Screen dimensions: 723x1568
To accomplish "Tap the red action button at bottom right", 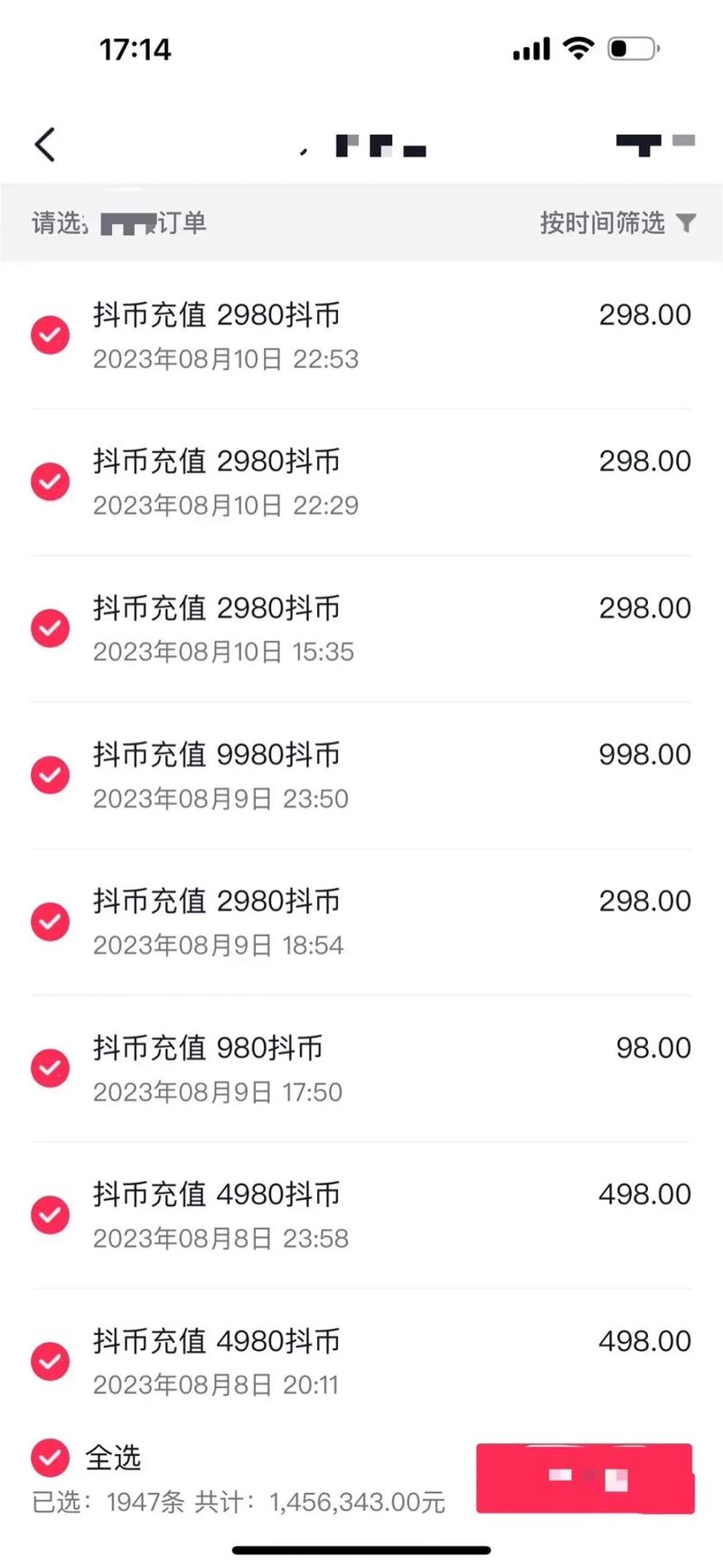I will pyautogui.click(x=584, y=1477).
